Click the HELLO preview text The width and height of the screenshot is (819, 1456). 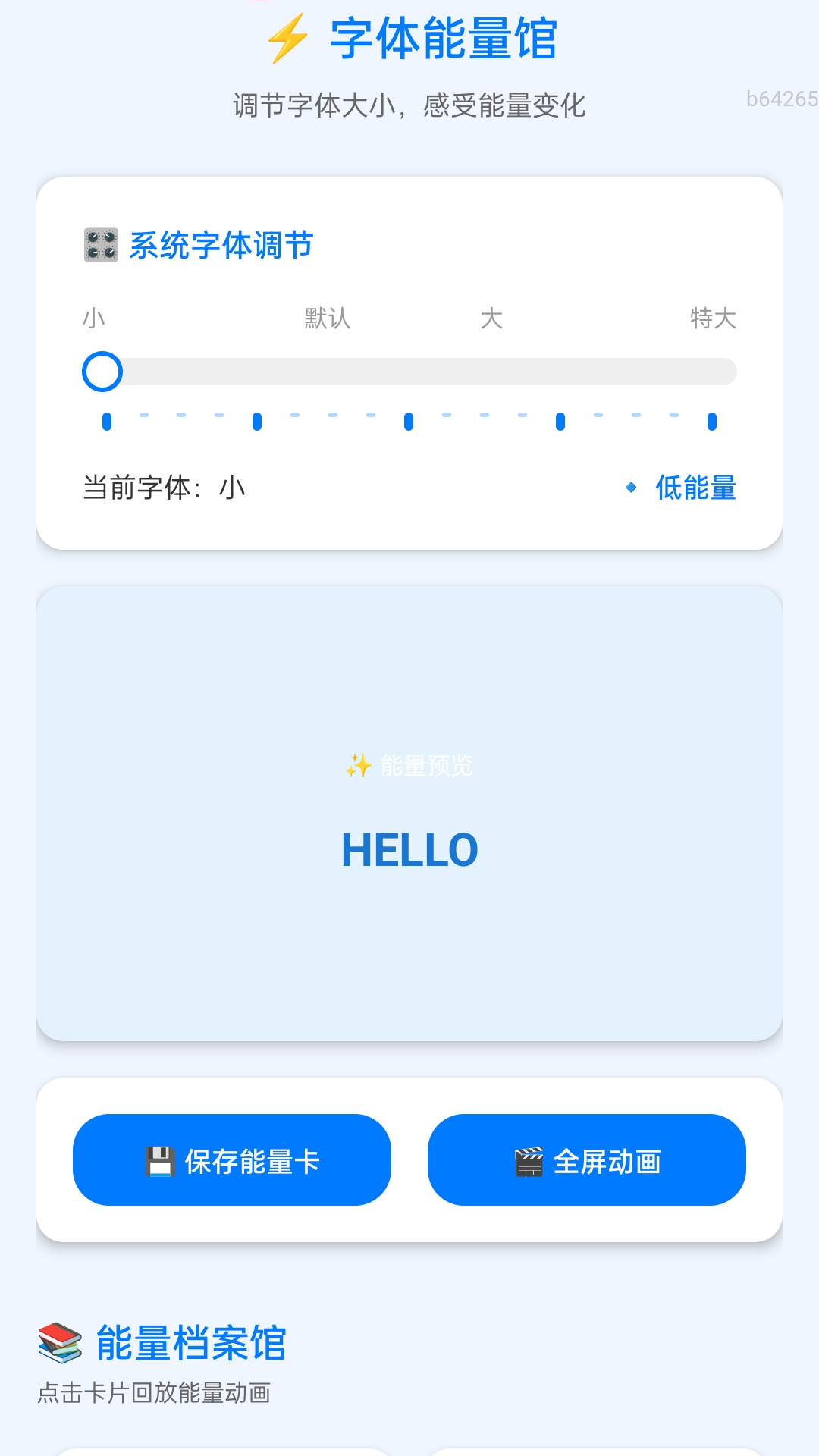[409, 849]
